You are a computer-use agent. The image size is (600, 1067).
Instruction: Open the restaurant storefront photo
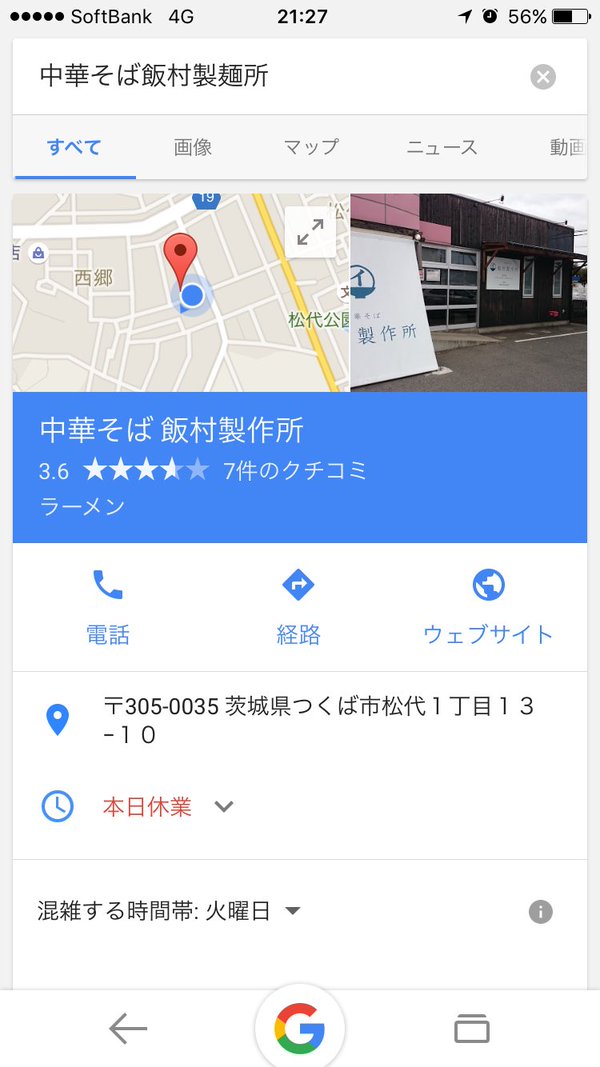(x=468, y=292)
